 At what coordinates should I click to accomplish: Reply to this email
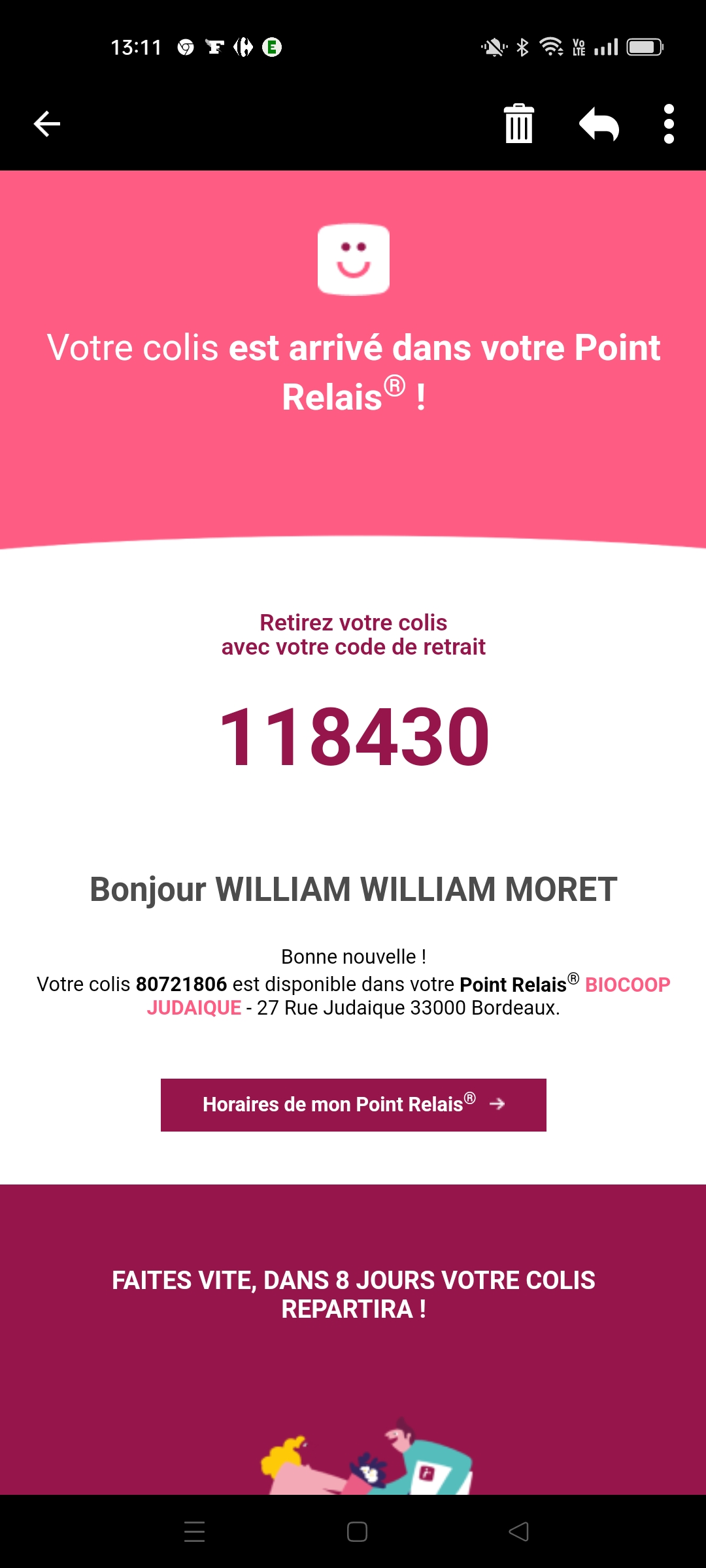point(599,123)
